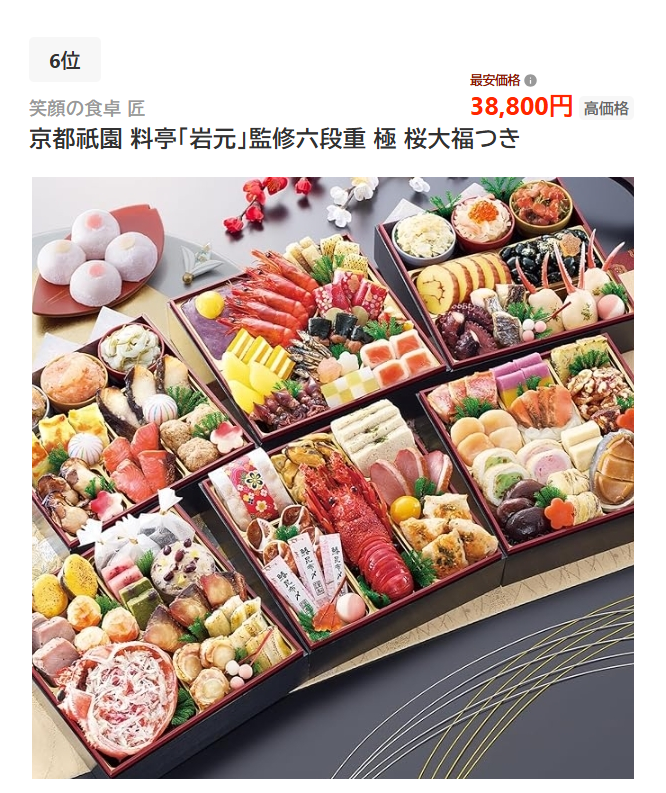Open the 京都祇園 料亭「岩元」監修六段重 product title

(x=275, y=138)
